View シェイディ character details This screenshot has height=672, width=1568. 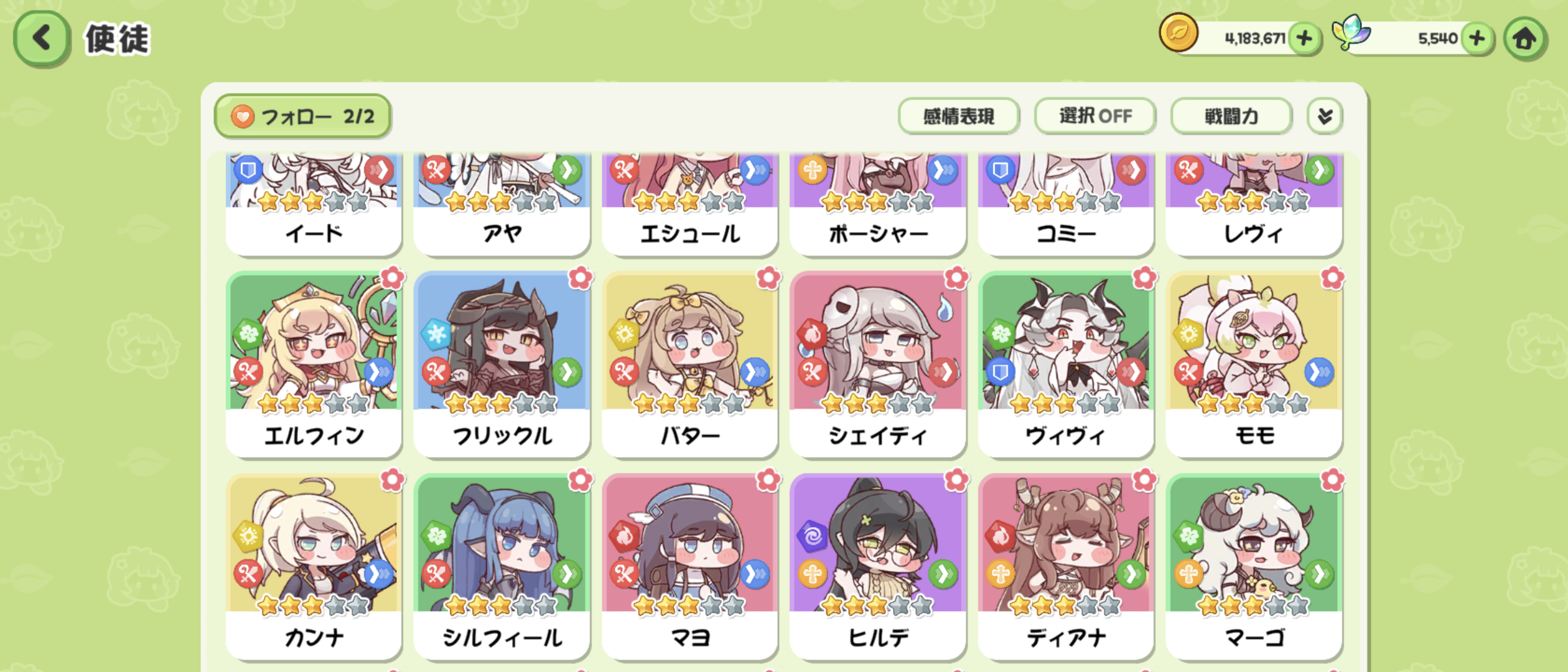click(x=878, y=364)
